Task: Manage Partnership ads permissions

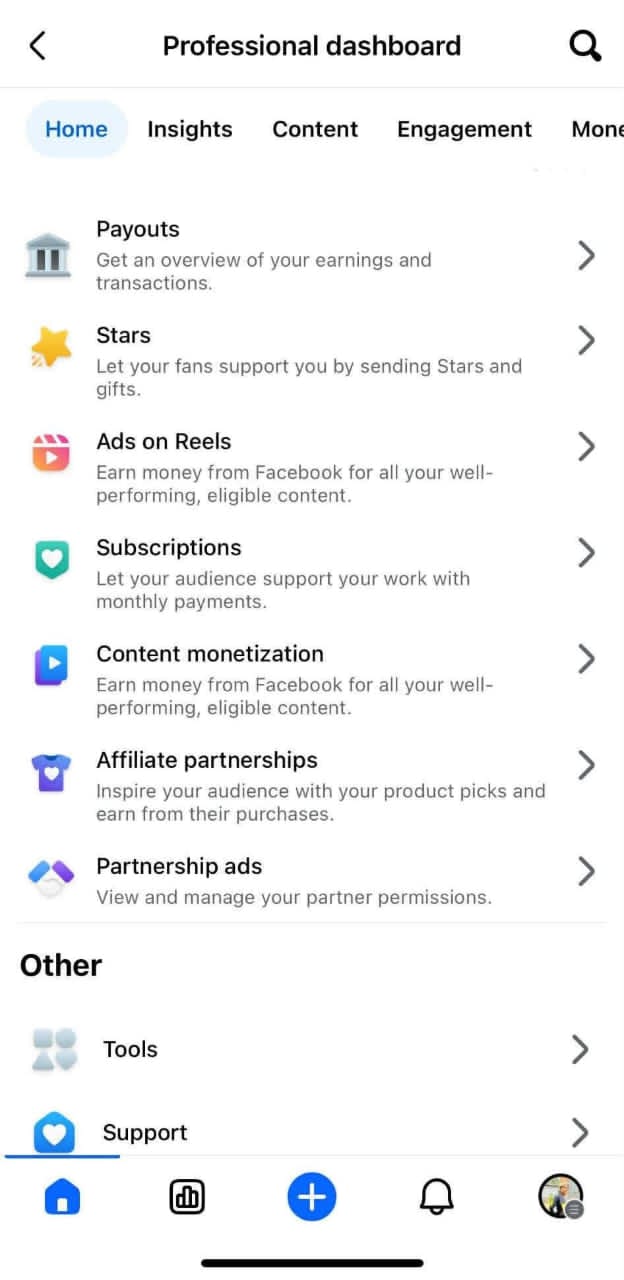Action: (310, 880)
